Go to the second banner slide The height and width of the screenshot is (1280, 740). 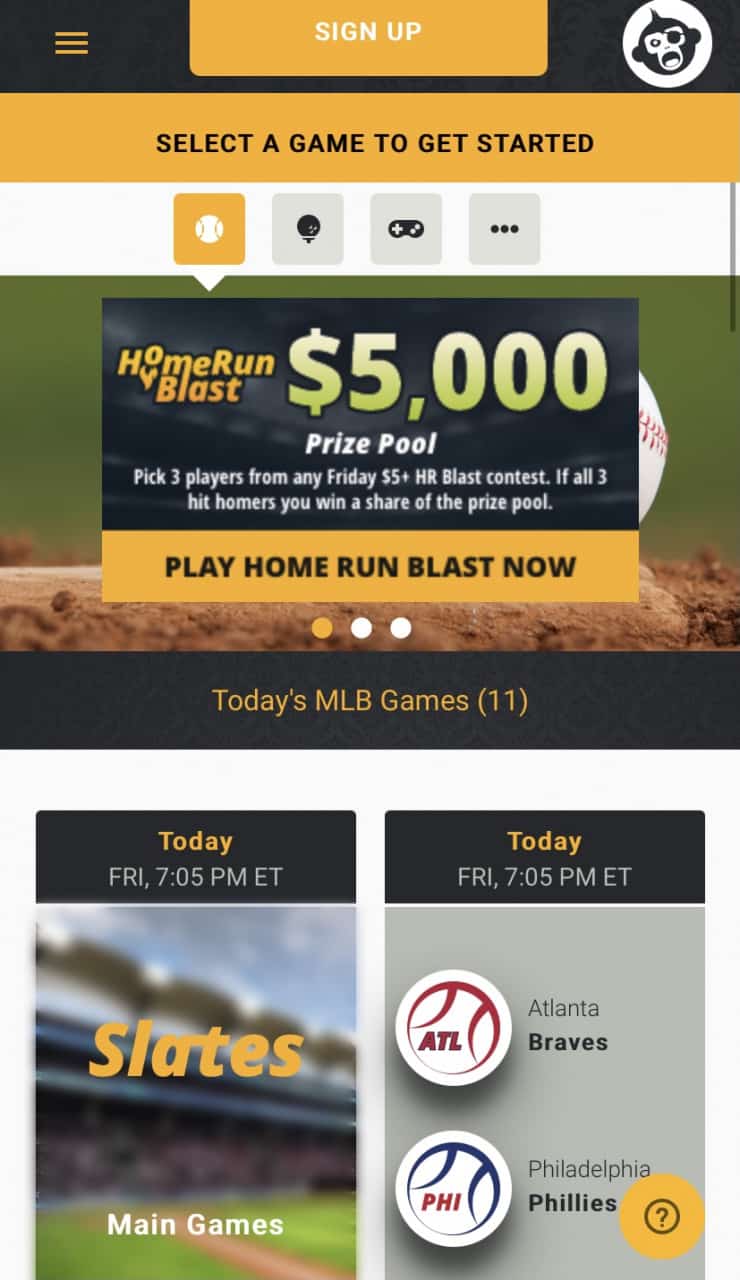tap(362, 628)
